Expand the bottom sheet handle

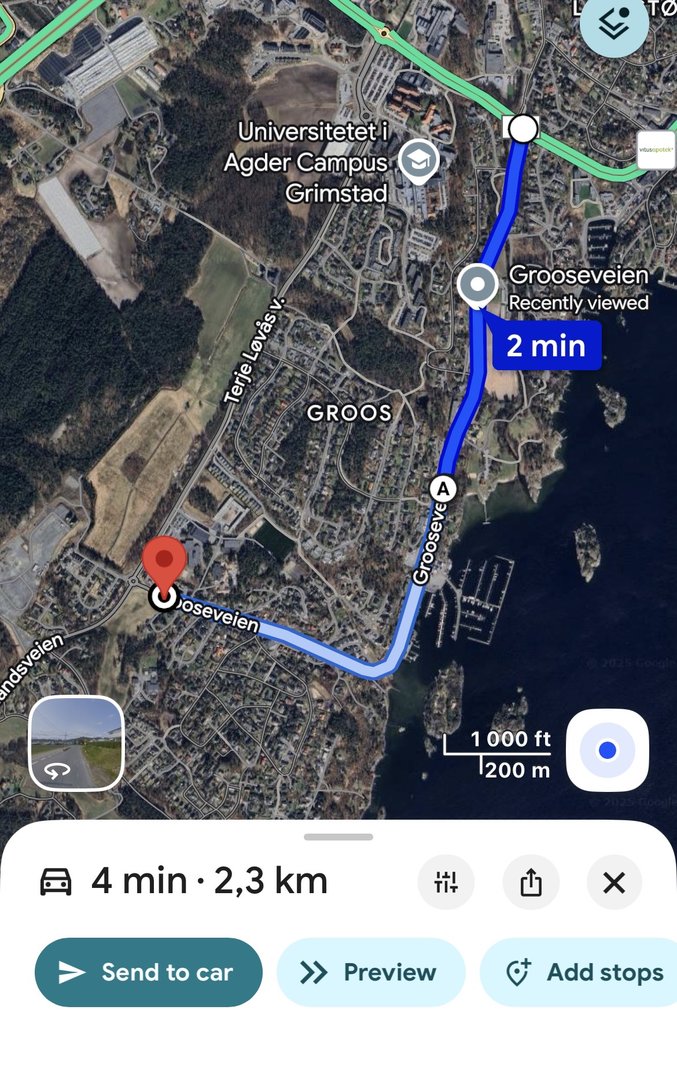(x=338, y=836)
